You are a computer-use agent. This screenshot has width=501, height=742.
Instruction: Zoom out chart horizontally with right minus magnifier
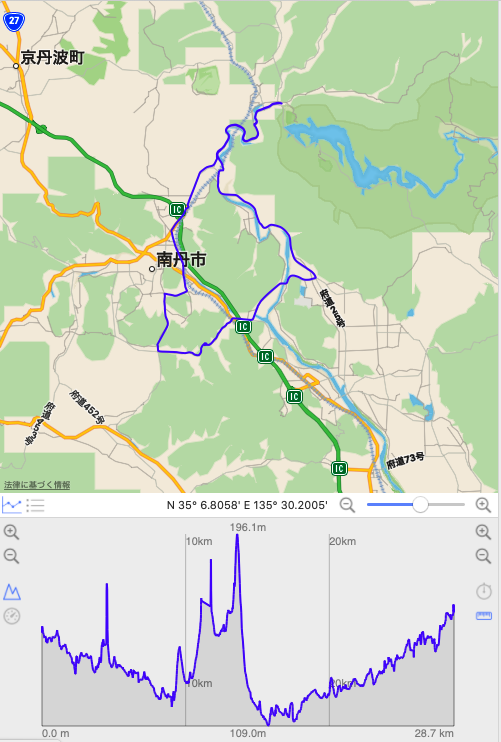coord(483,556)
